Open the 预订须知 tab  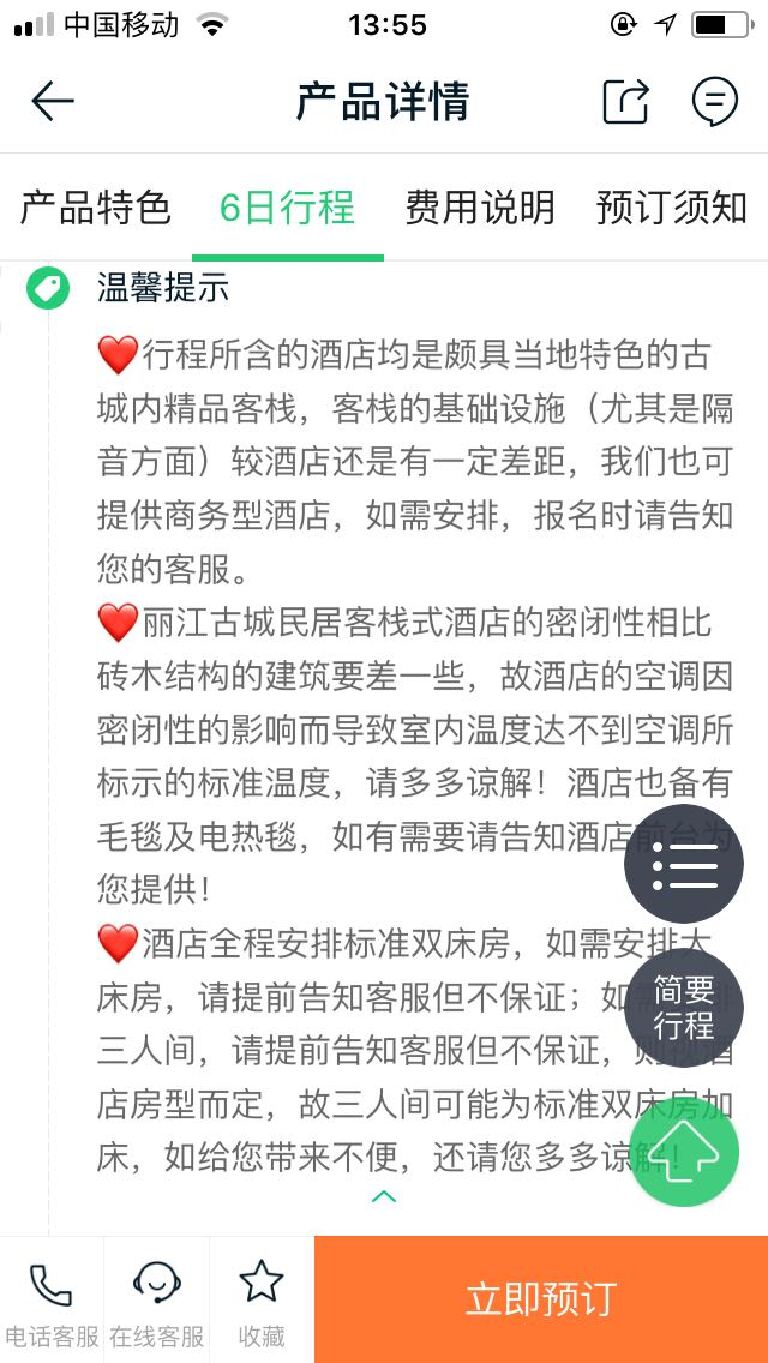[671, 208]
